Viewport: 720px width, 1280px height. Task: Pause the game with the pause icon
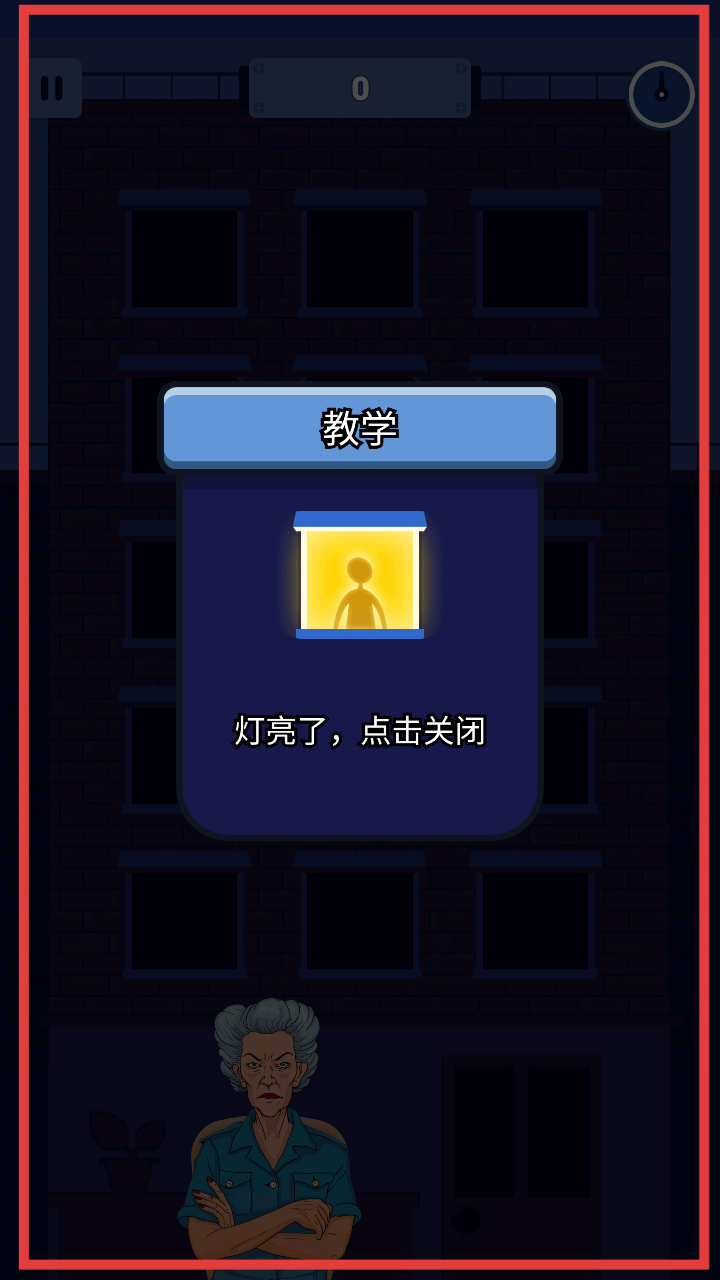[51, 88]
